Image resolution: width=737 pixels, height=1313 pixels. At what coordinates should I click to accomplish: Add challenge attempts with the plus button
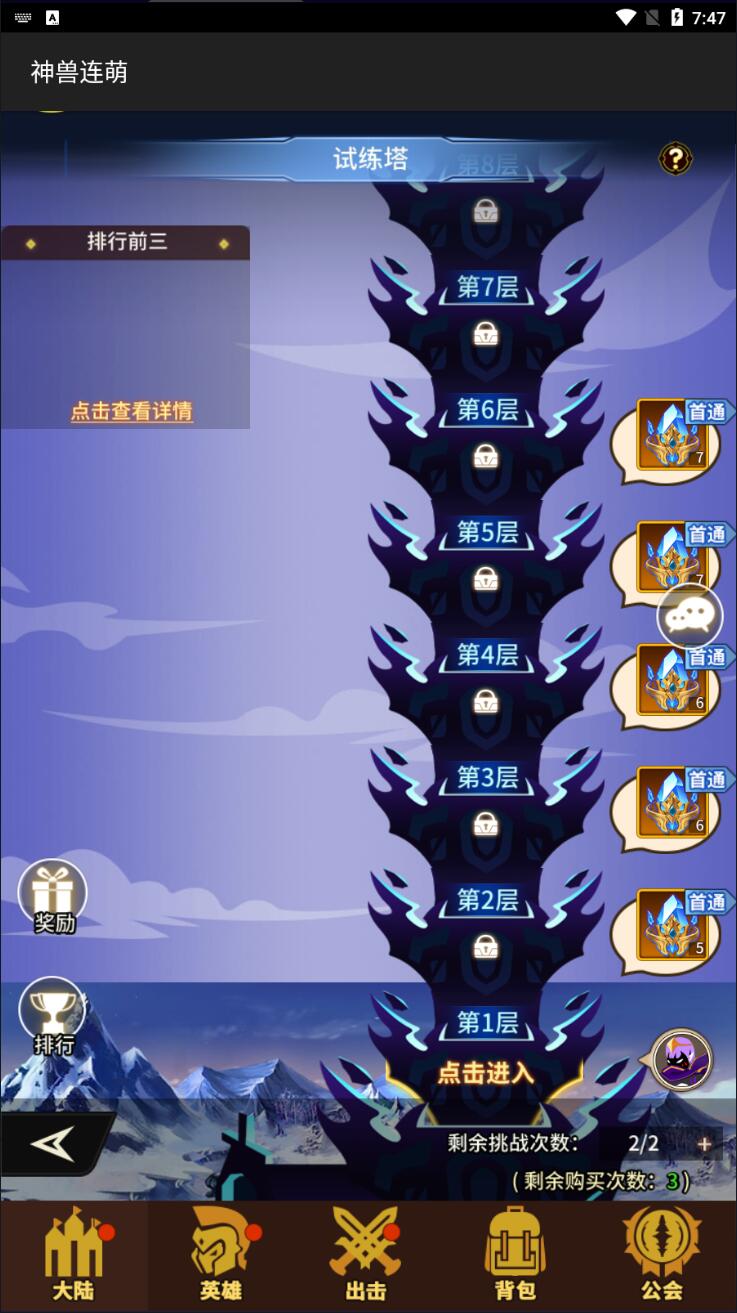(704, 1144)
